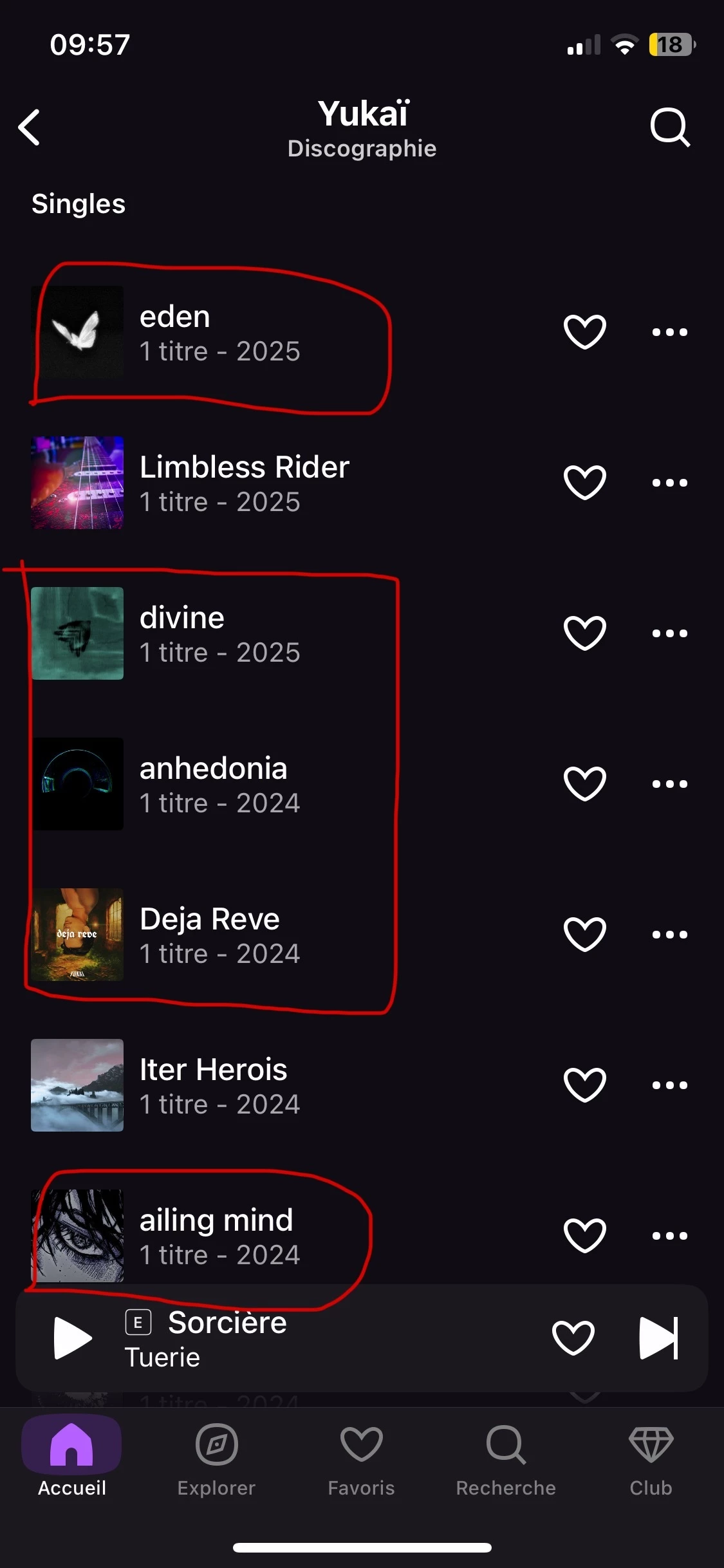Skip to the next track
Screen dimensions: 724x1568
tap(658, 1338)
